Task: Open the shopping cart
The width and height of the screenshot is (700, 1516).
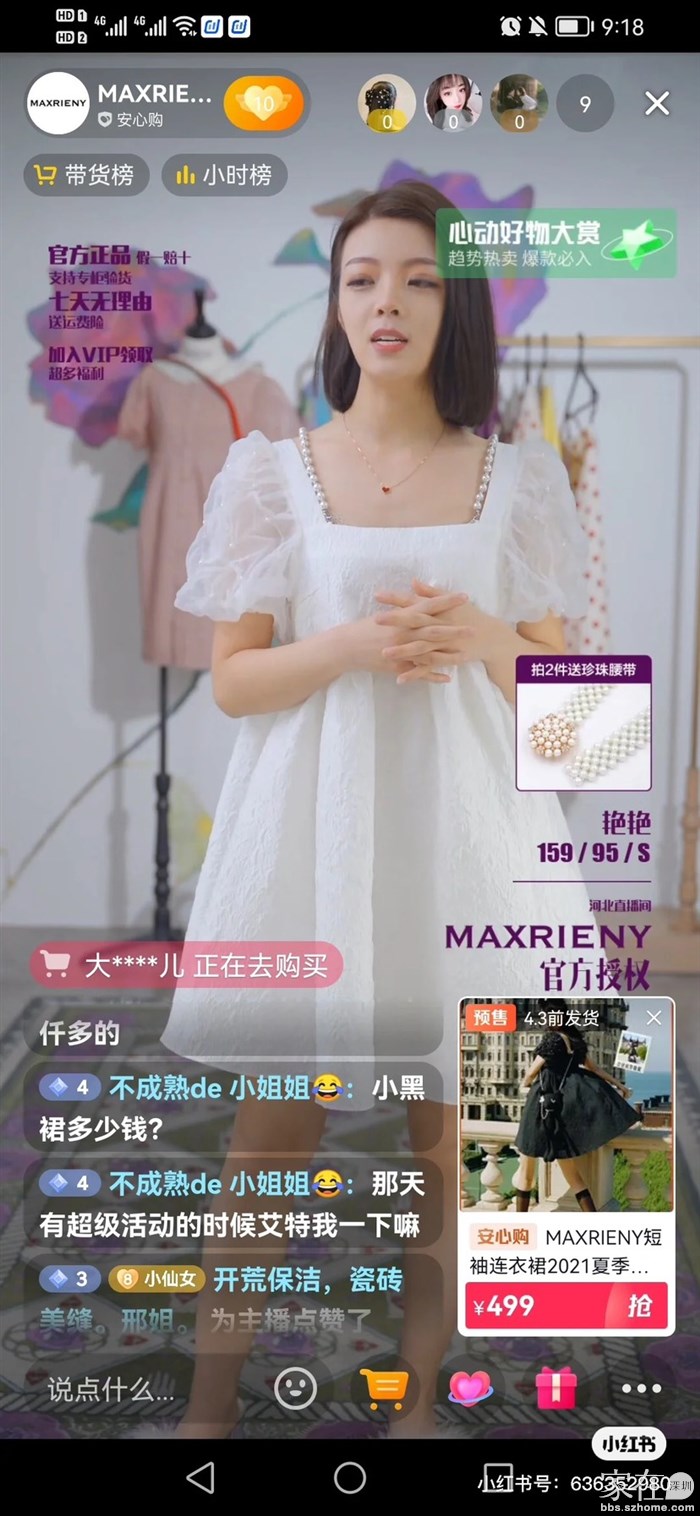Action: (383, 1388)
